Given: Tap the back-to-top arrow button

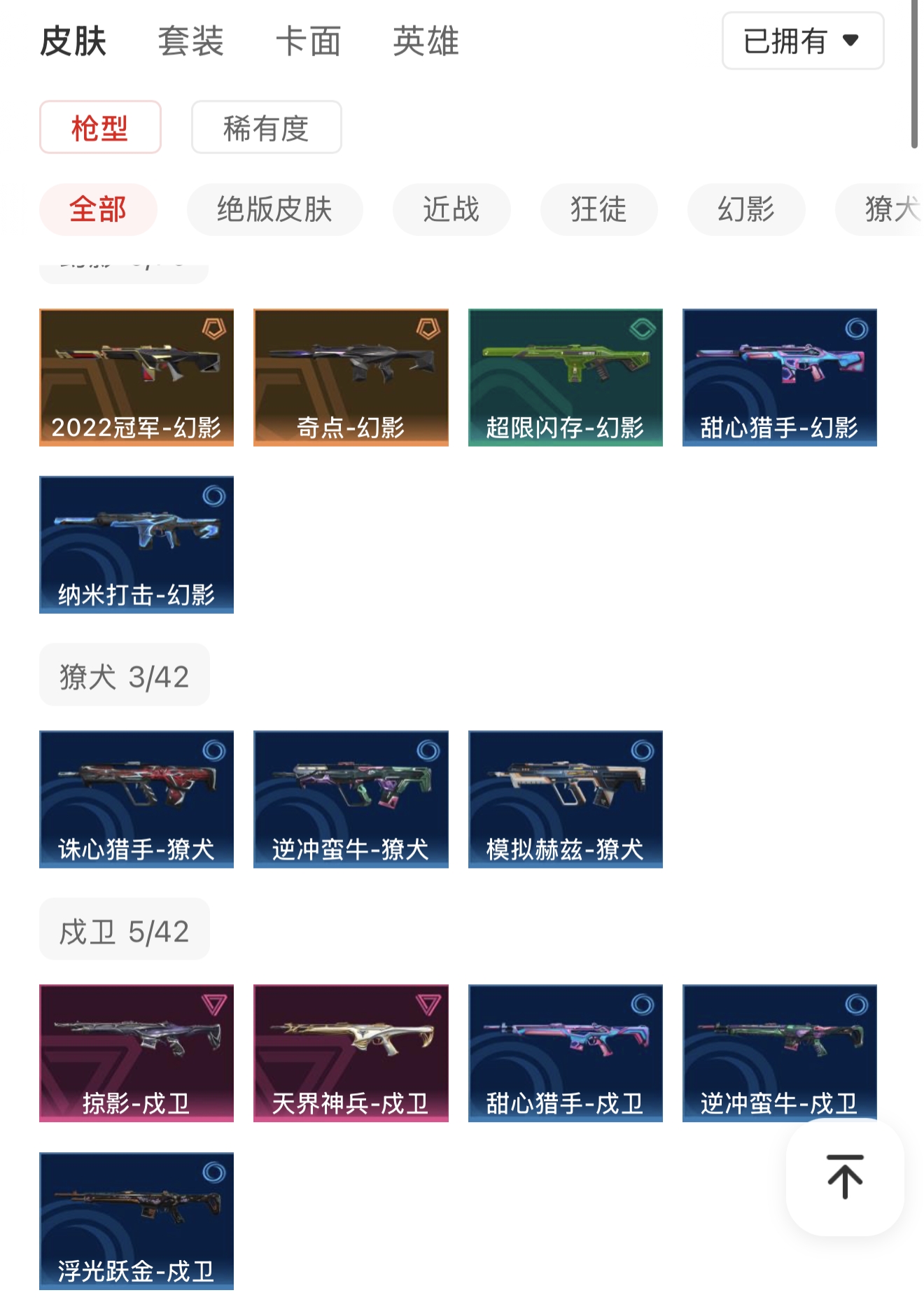Looking at the screenshot, I should (x=845, y=1177).
